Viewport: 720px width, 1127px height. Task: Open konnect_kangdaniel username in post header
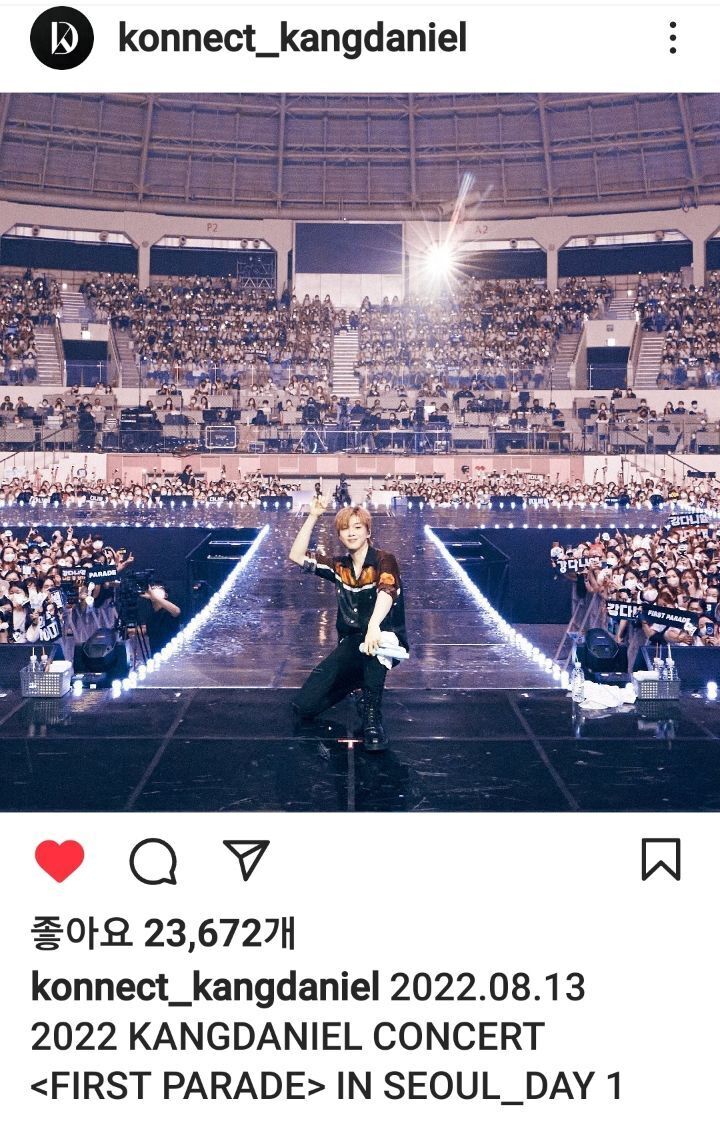pyautogui.click(x=292, y=38)
